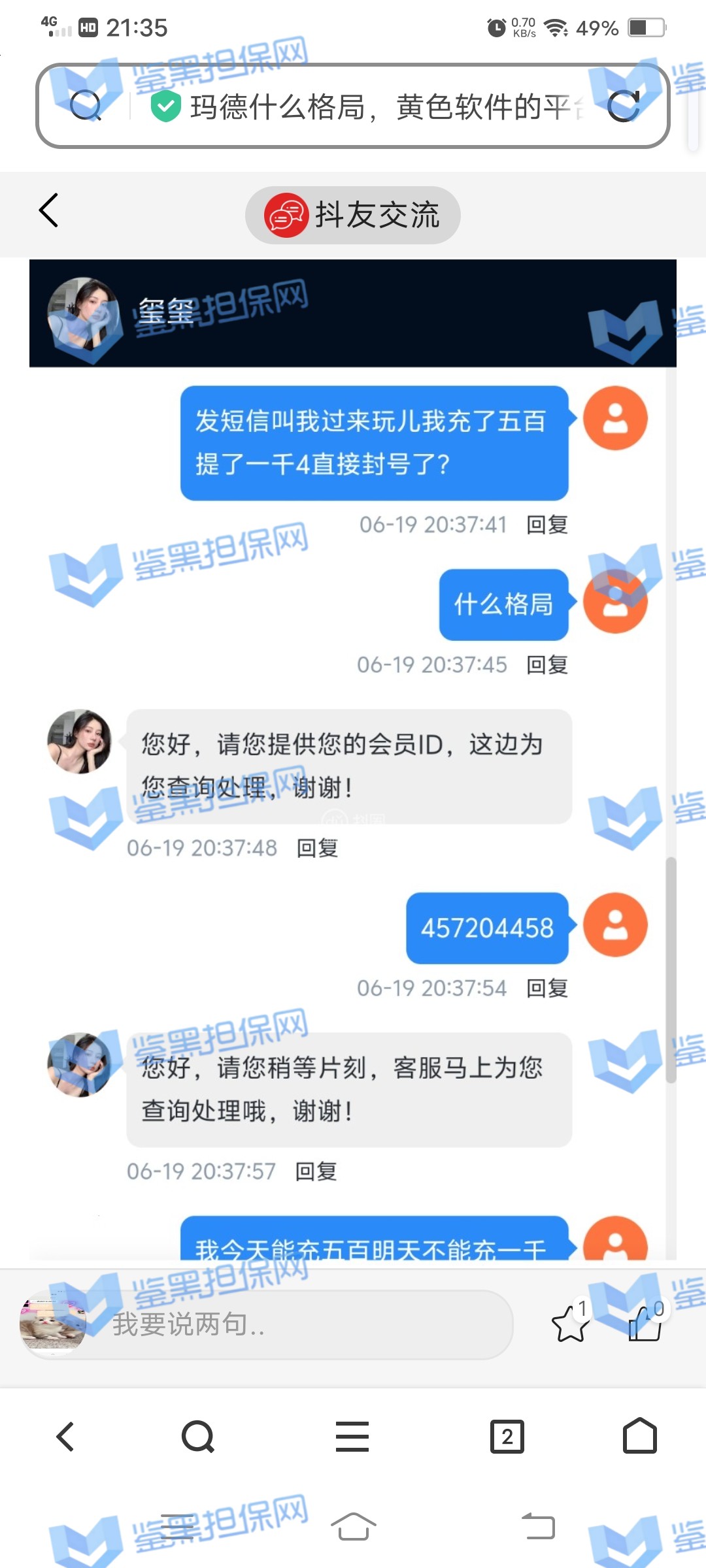The height and width of the screenshot is (1568, 706).
Task: Reload the page with the refresh icon
Action: 623,106
